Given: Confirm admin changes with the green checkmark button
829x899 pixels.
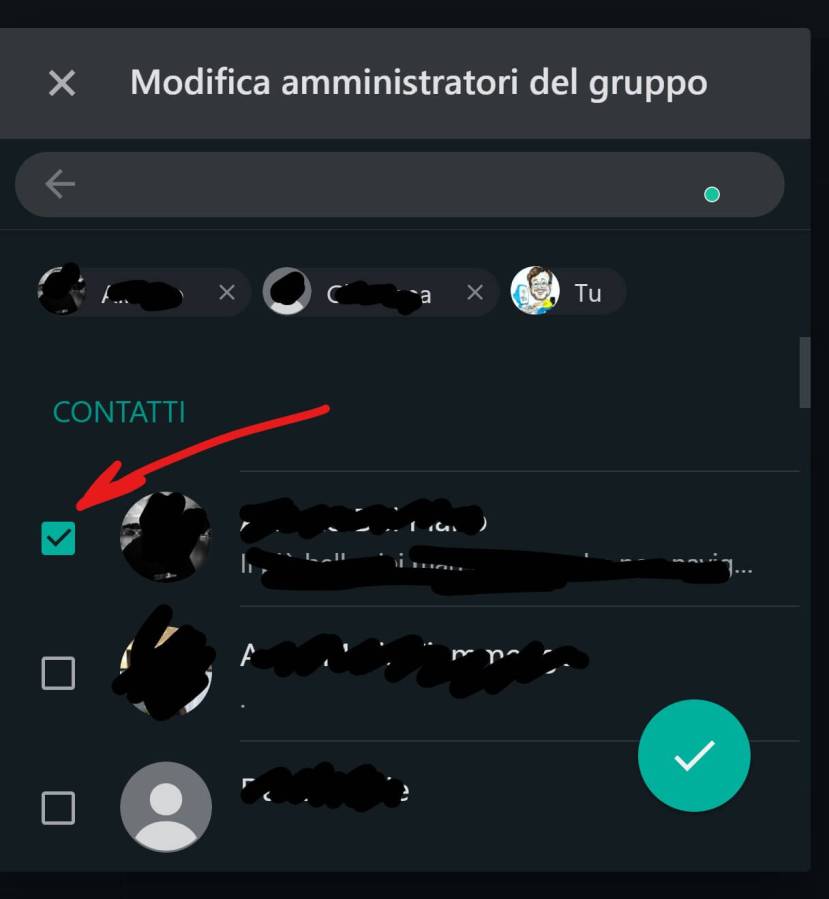Looking at the screenshot, I should point(694,755).
